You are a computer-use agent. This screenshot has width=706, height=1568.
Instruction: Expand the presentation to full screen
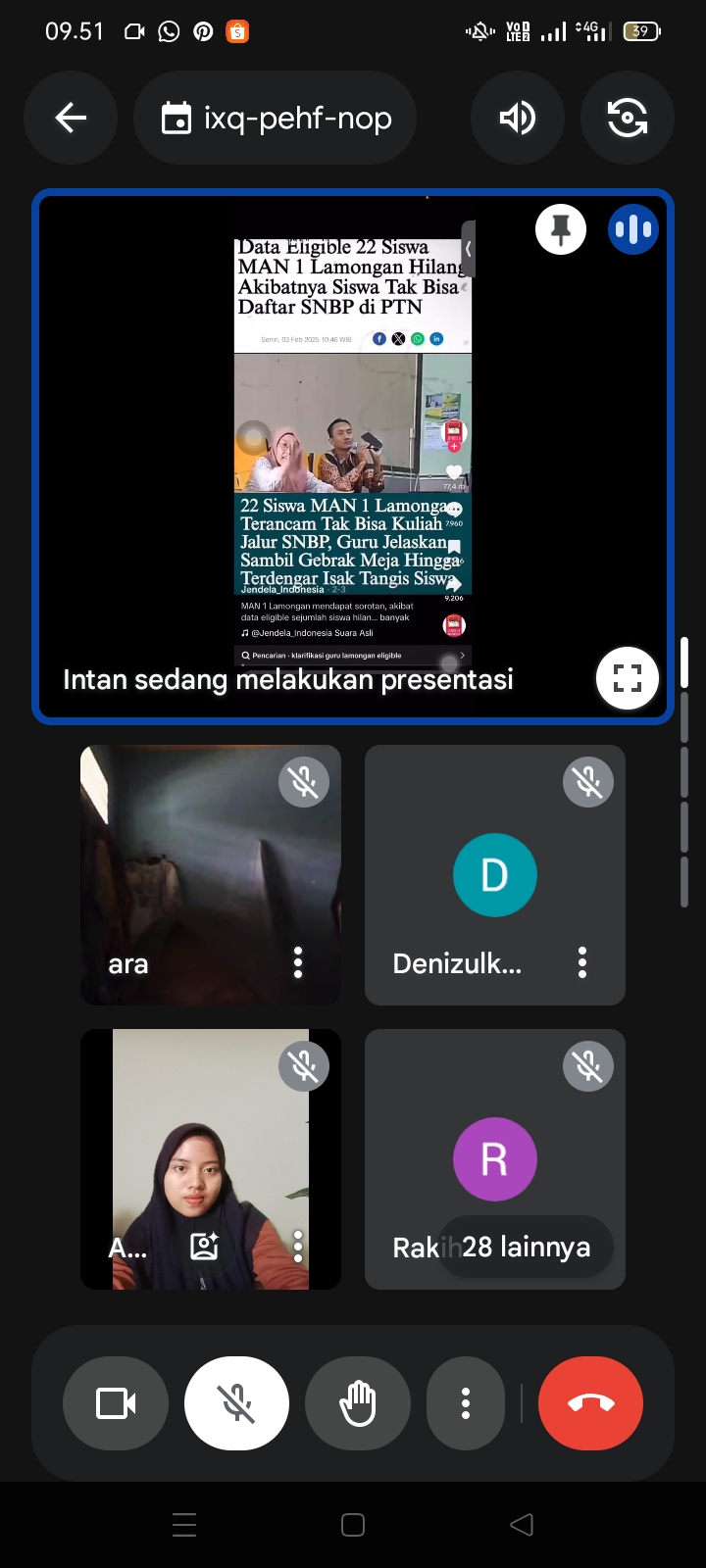coord(628,677)
